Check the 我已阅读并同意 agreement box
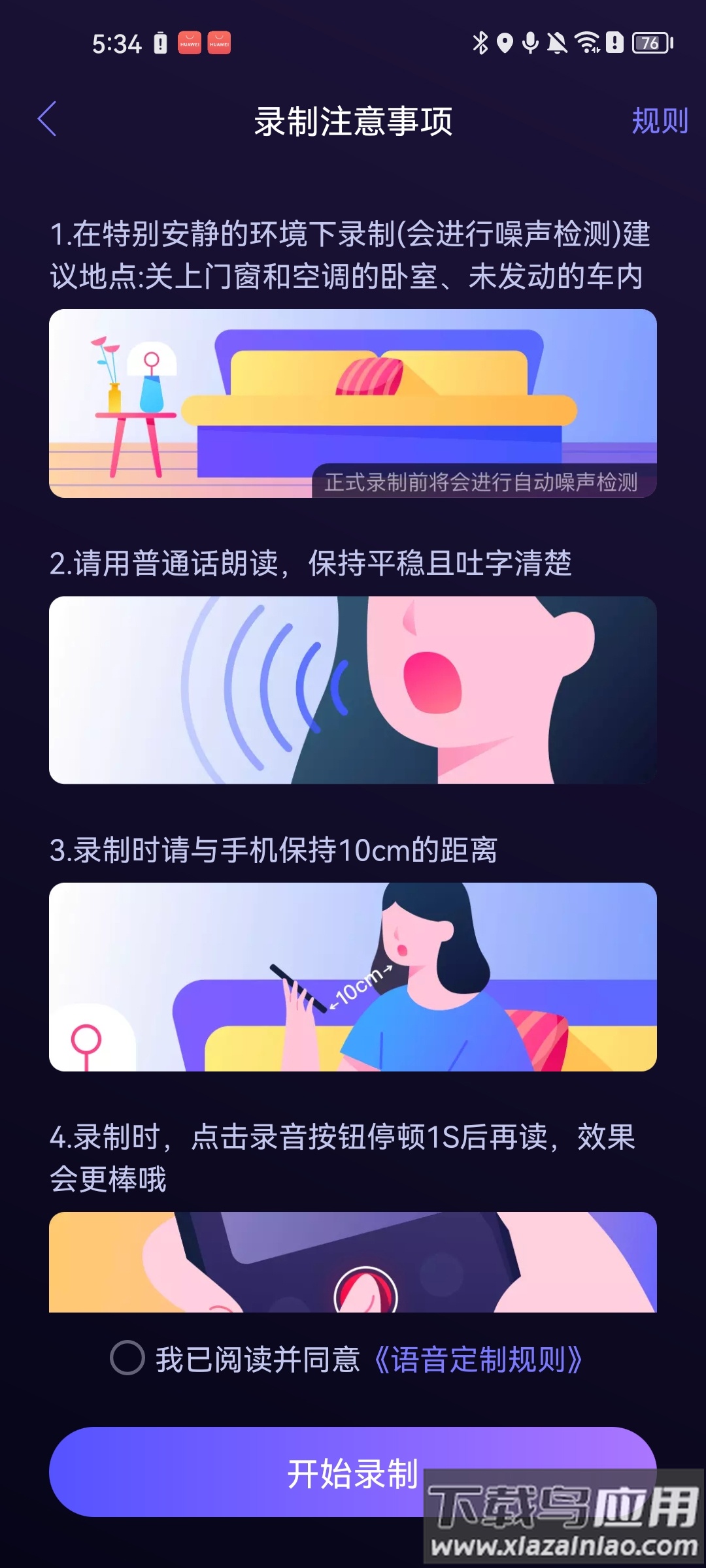This screenshot has height=1568, width=706. coord(127,1358)
